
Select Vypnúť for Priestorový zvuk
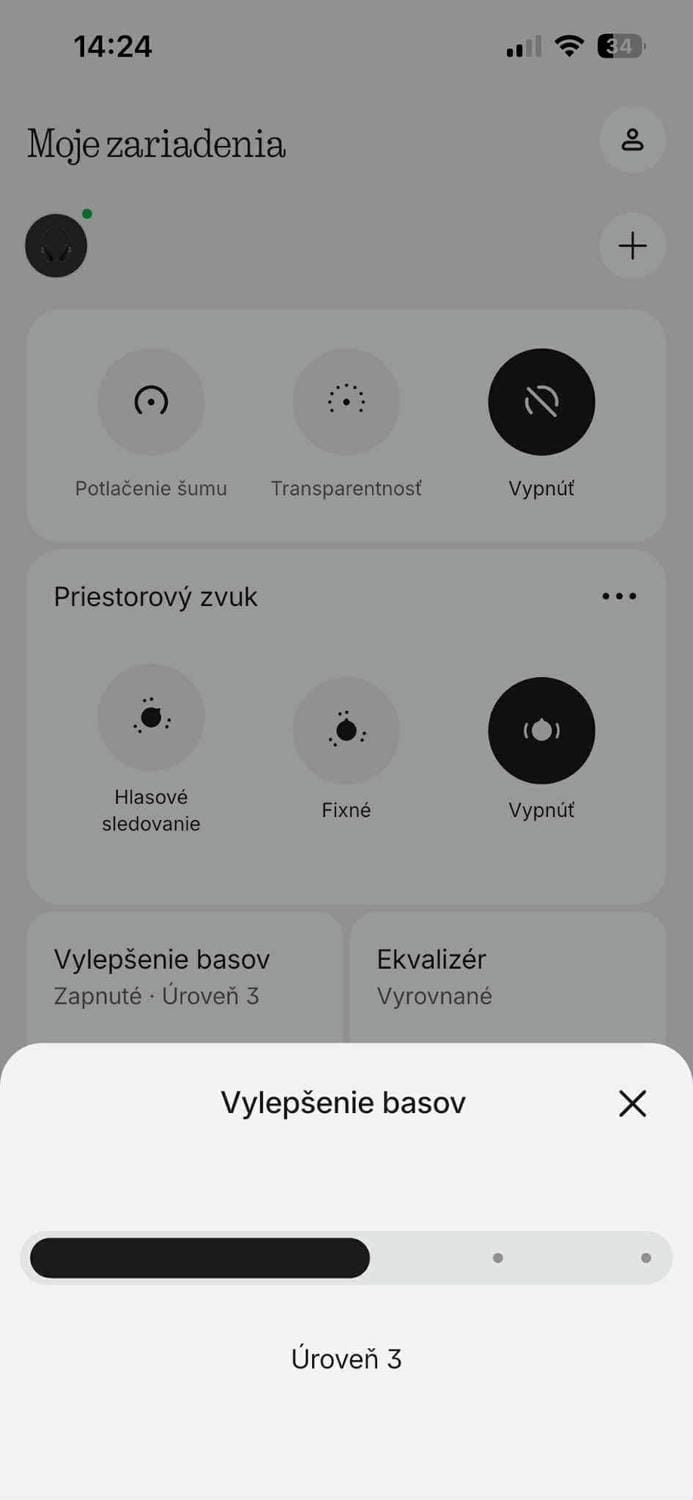click(x=541, y=731)
